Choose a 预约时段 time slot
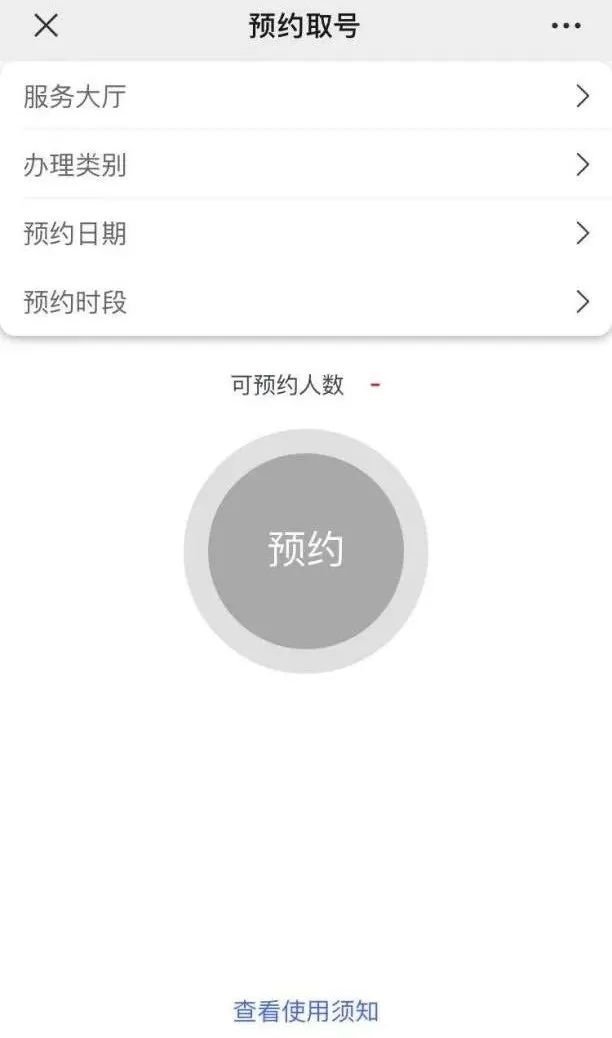Screen dimensions: 612x1038 [306, 302]
